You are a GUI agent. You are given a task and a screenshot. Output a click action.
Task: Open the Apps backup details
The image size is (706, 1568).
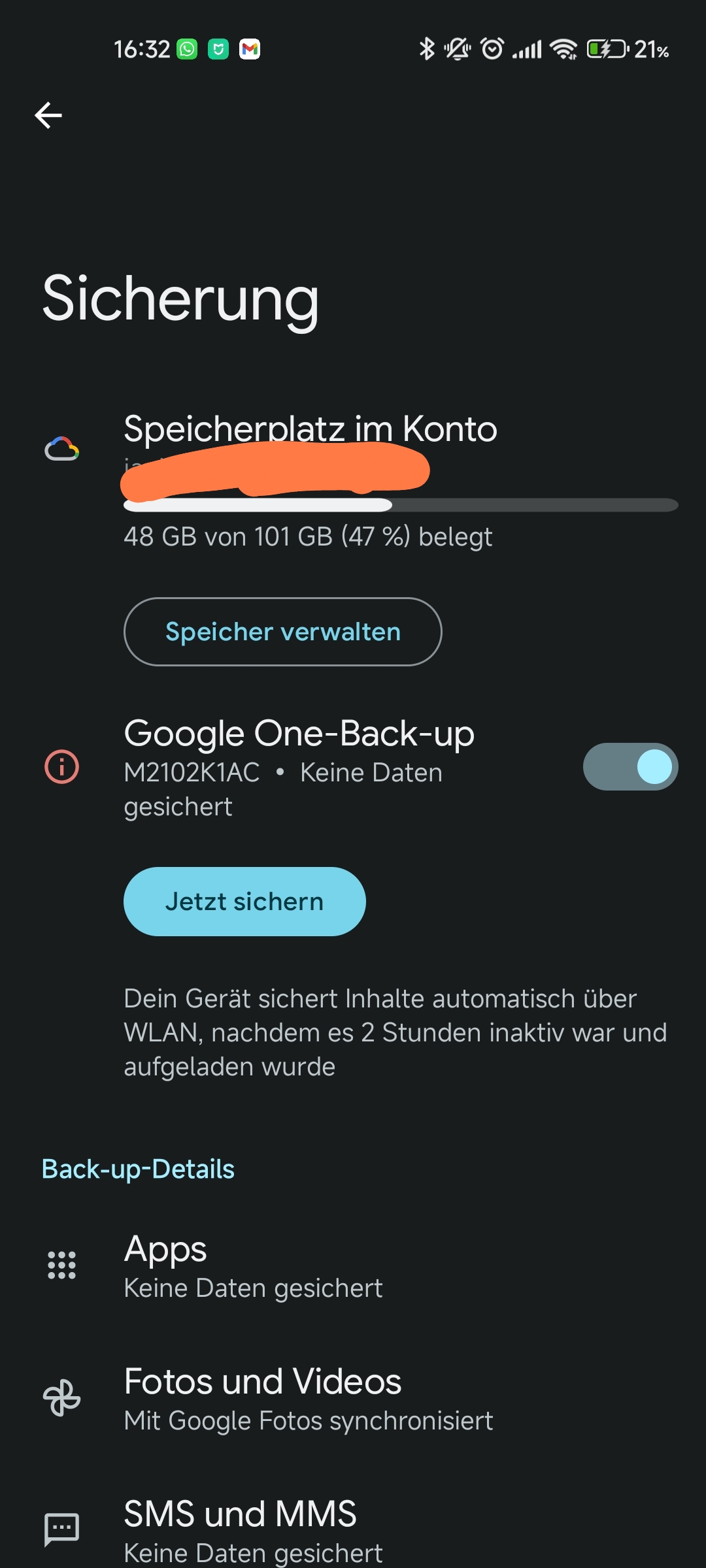(353, 1266)
